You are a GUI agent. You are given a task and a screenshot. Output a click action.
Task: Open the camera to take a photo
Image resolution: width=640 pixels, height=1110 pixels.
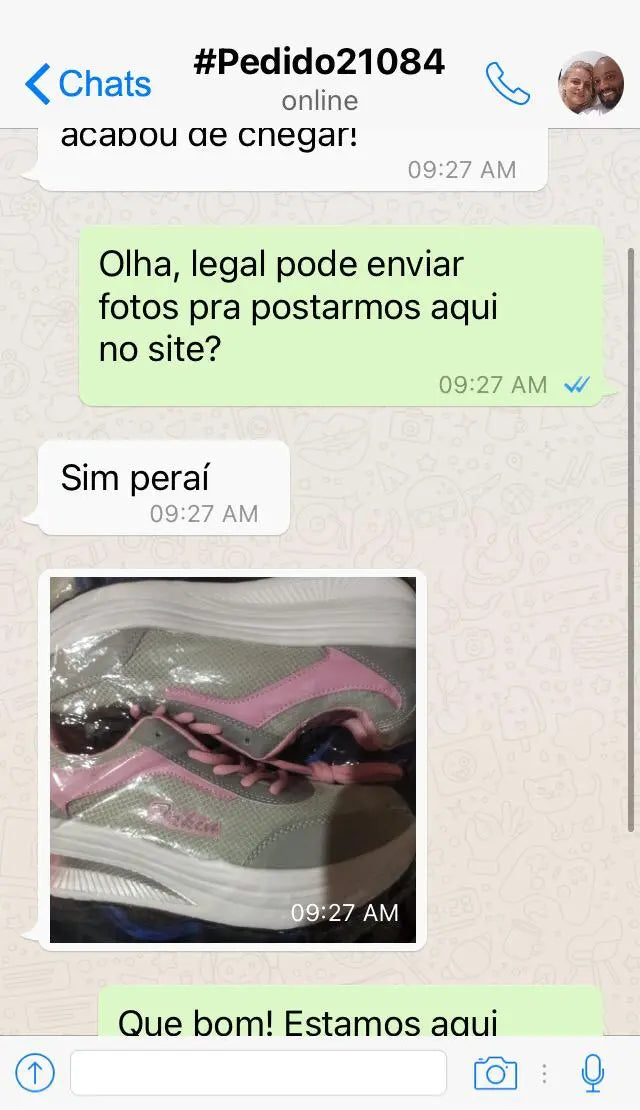pyautogui.click(x=495, y=1074)
